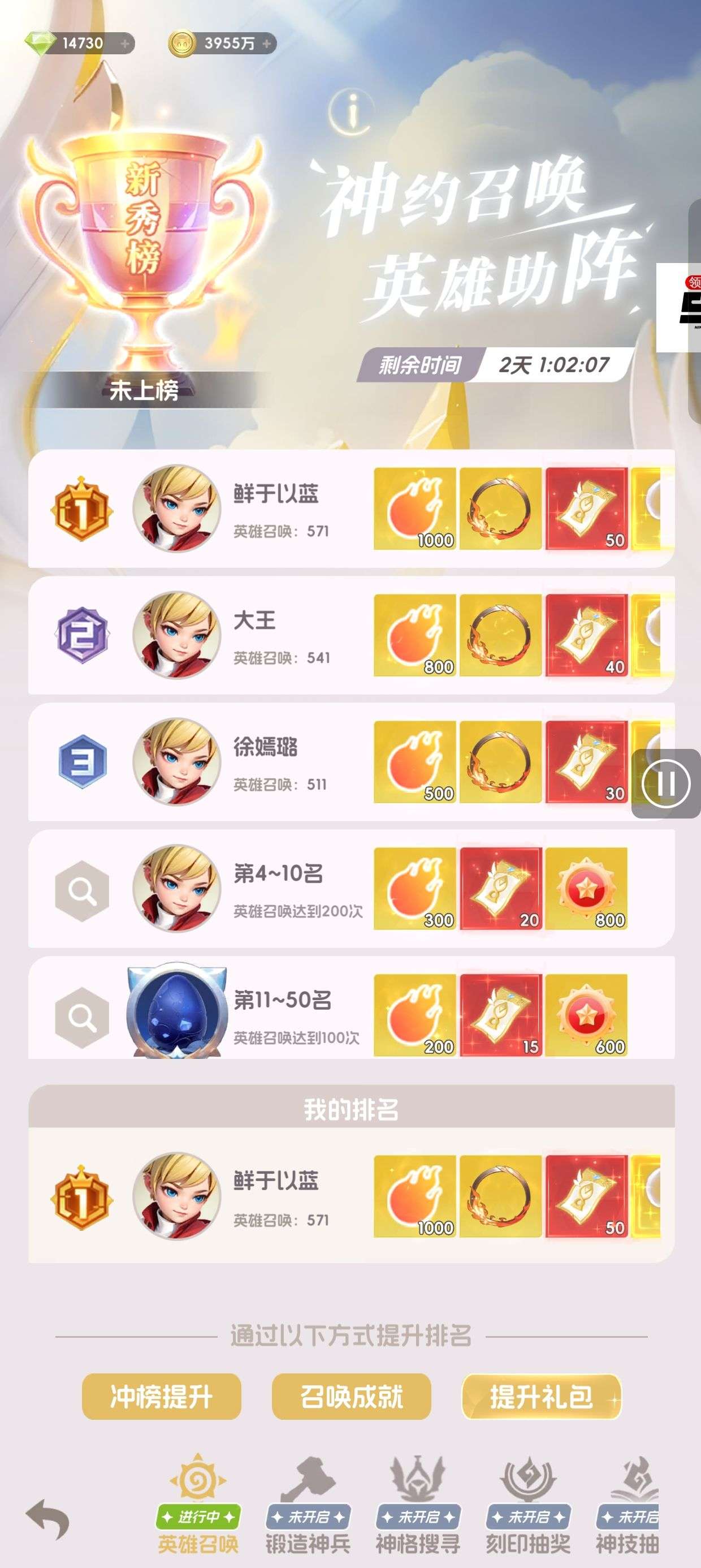Viewport: 701px width, 1568px height.
Task: Tap the floating pause button
Action: click(666, 783)
